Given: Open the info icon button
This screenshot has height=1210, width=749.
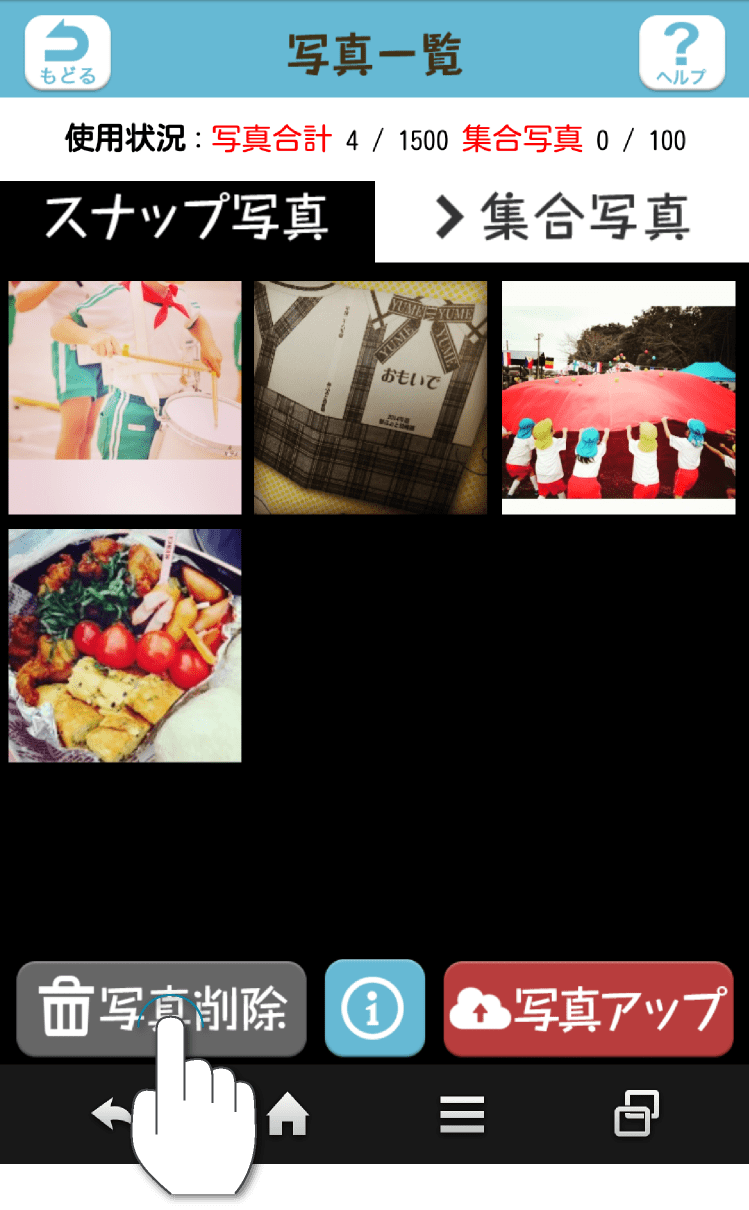Looking at the screenshot, I should (x=374, y=1009).
